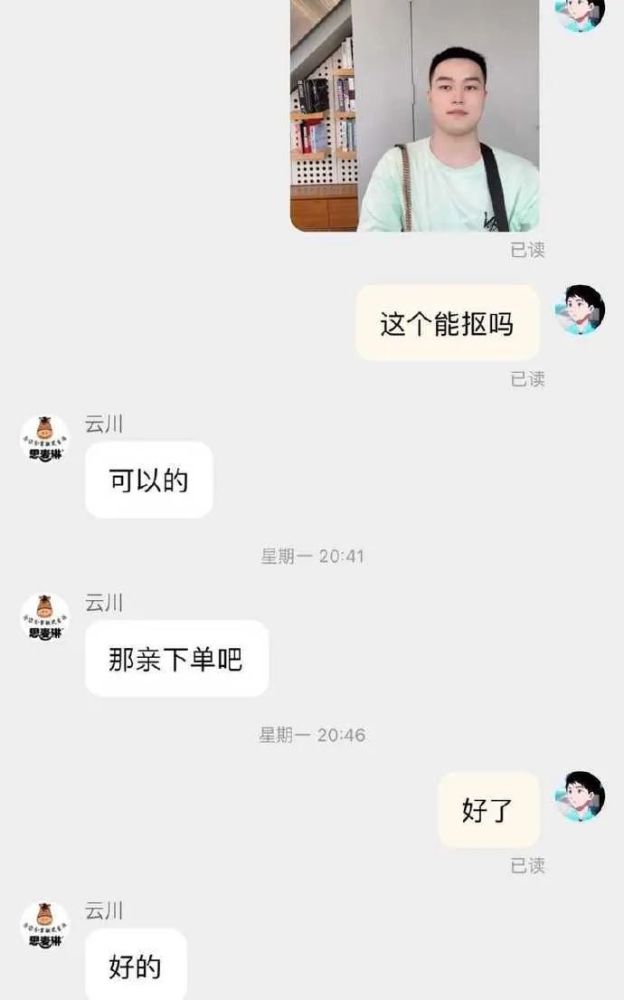View 云川's profile from the 好的 message avatar
This screenshot has width=624, height=1000.
[x=45, y=924]
